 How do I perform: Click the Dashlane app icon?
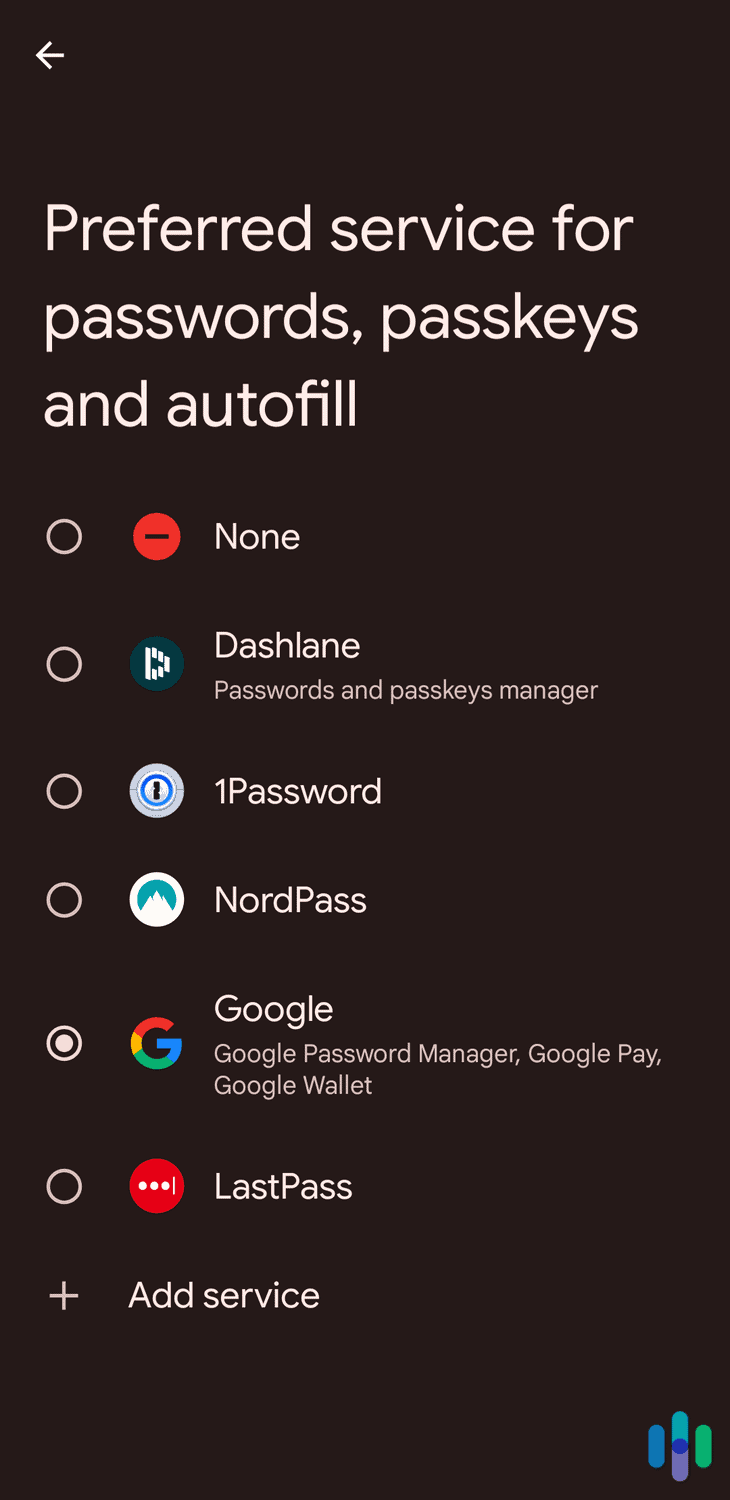(x=157, y=663)
